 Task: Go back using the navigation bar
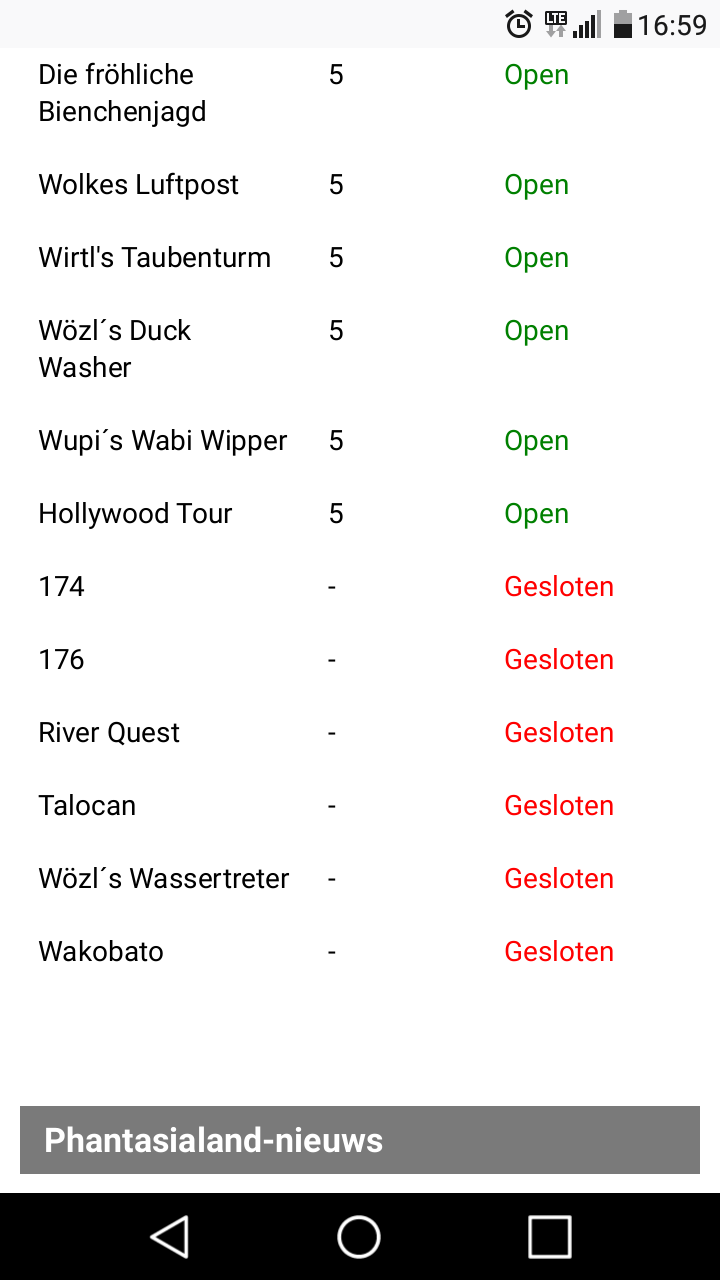tap(170, 1237)
